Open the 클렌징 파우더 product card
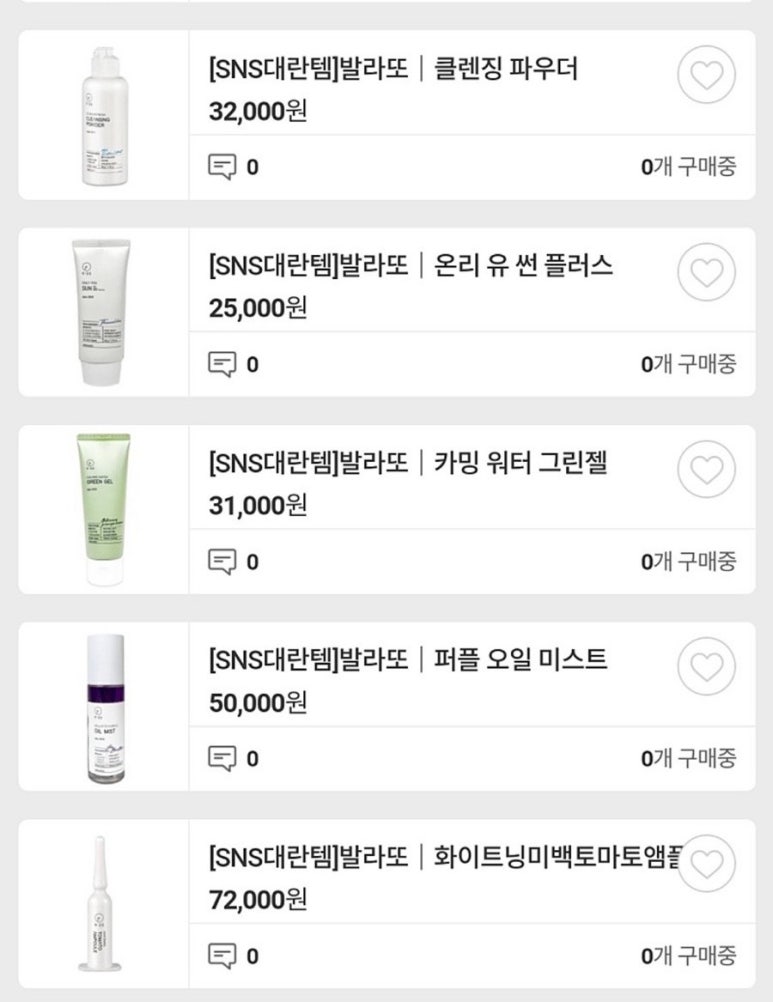The image size is (773, 1002). pyautogui.click(x=393, y=69)
